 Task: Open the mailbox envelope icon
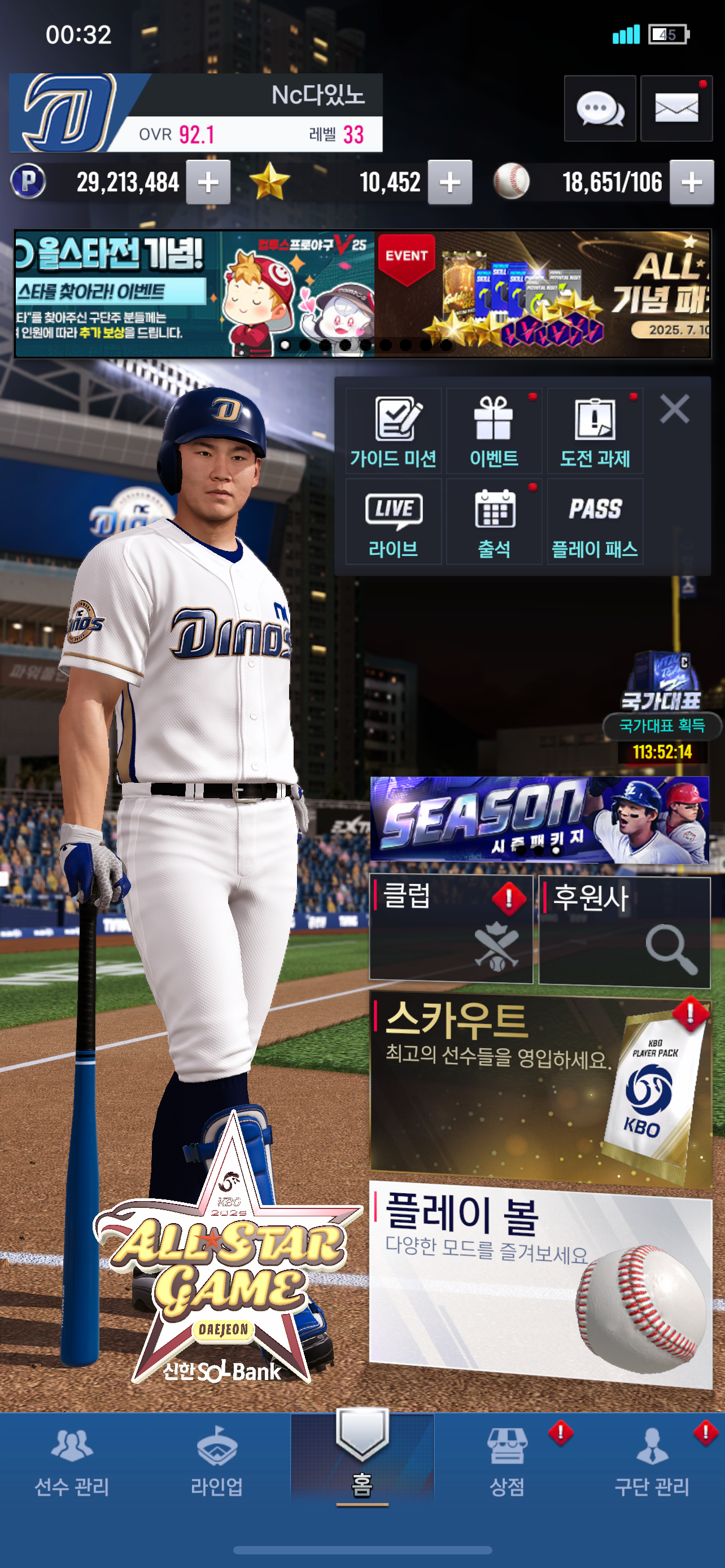[676, 109]
